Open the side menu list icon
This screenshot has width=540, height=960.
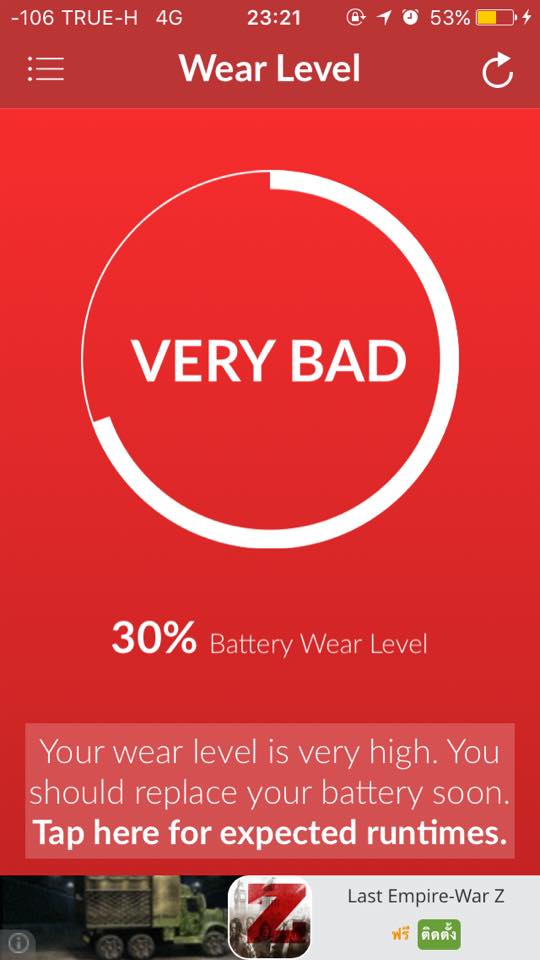pos(46,69)
